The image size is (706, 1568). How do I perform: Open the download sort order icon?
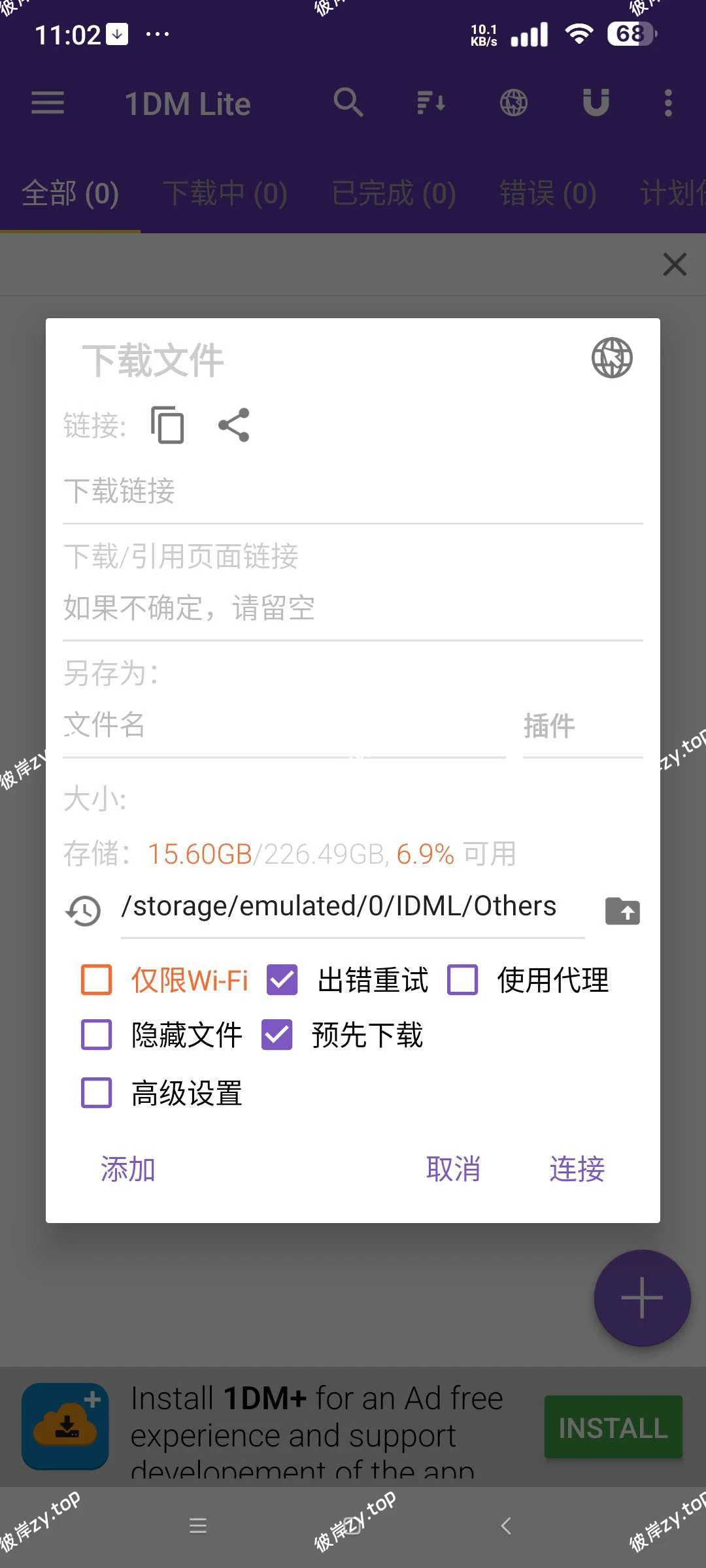coord(430,103)
